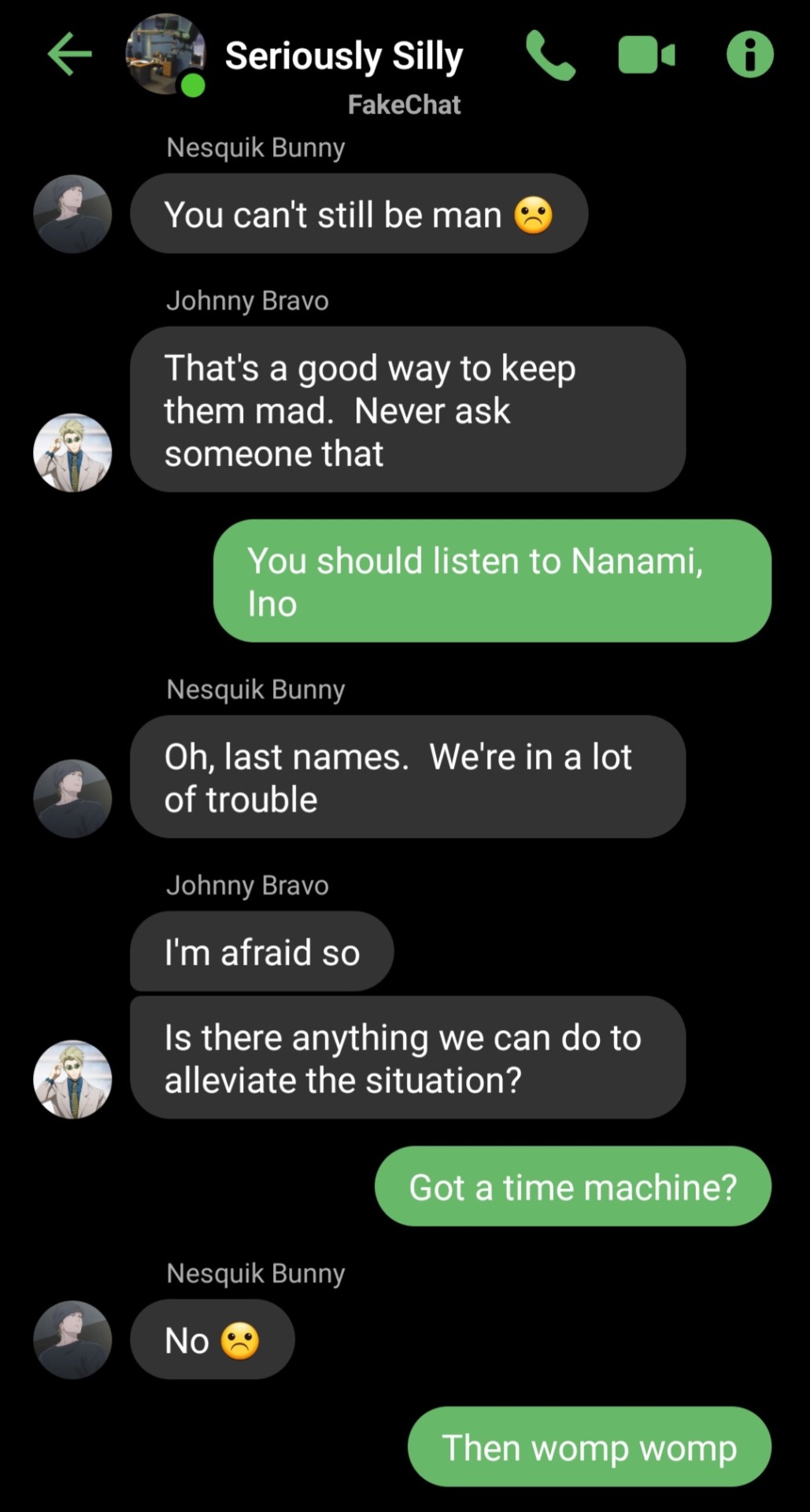Image resolution: width=810 pixels, height=1512 pixels.
Task: Start a video call in this group
Action: coord(646,55)
